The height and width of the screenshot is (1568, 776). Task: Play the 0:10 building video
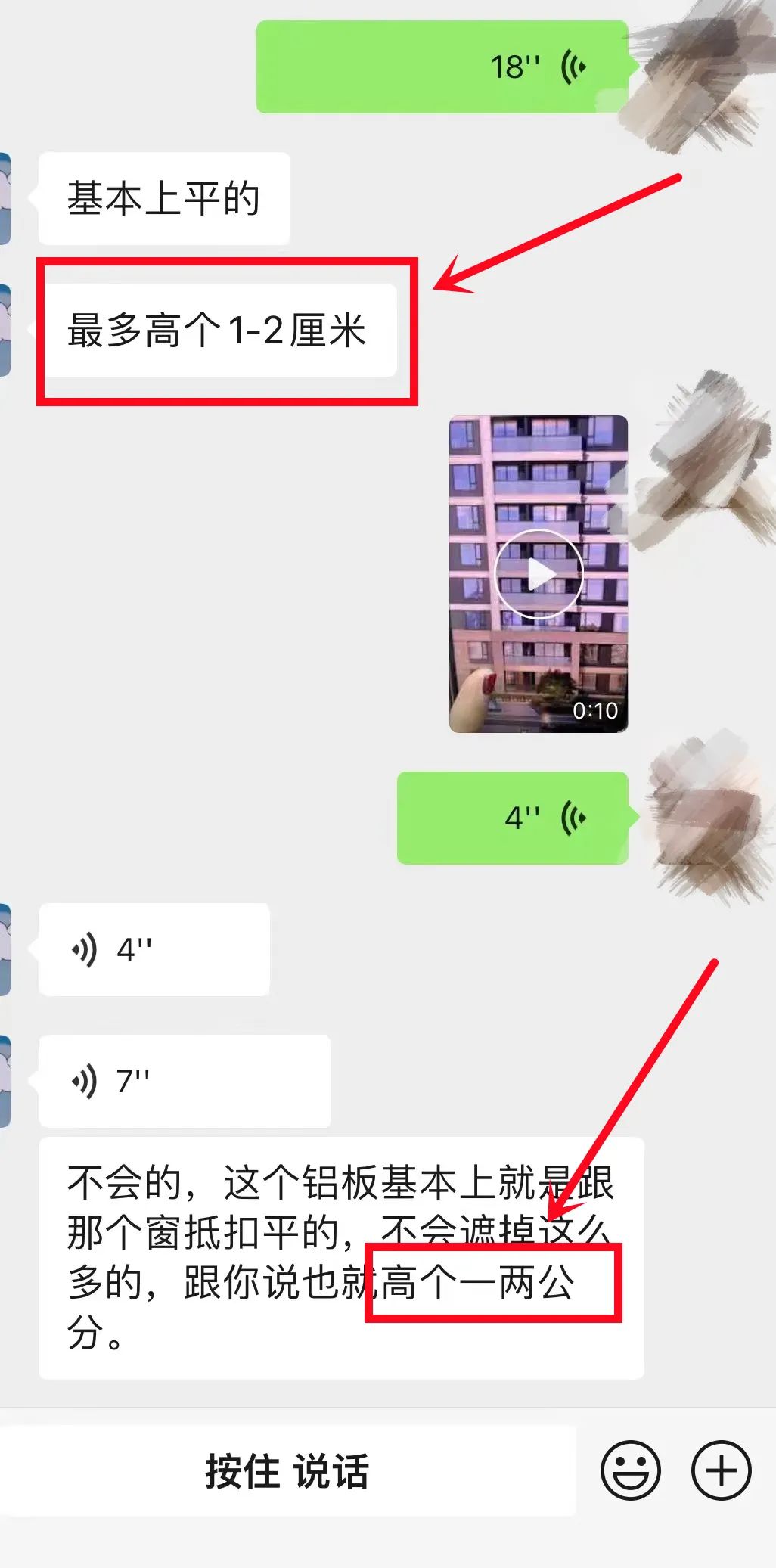point(539,574)
